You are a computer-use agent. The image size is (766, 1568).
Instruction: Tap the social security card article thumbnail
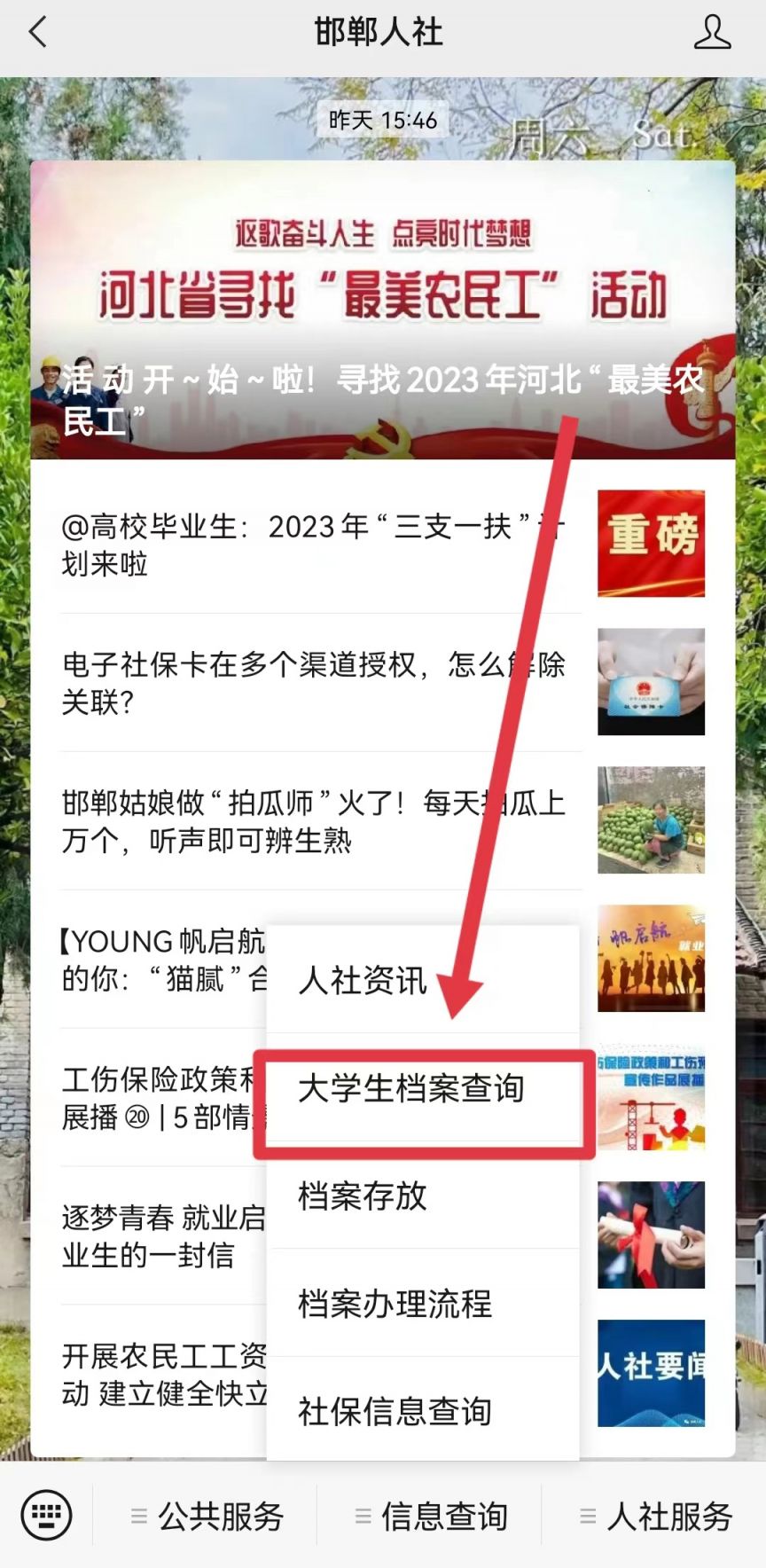(651, 682)
